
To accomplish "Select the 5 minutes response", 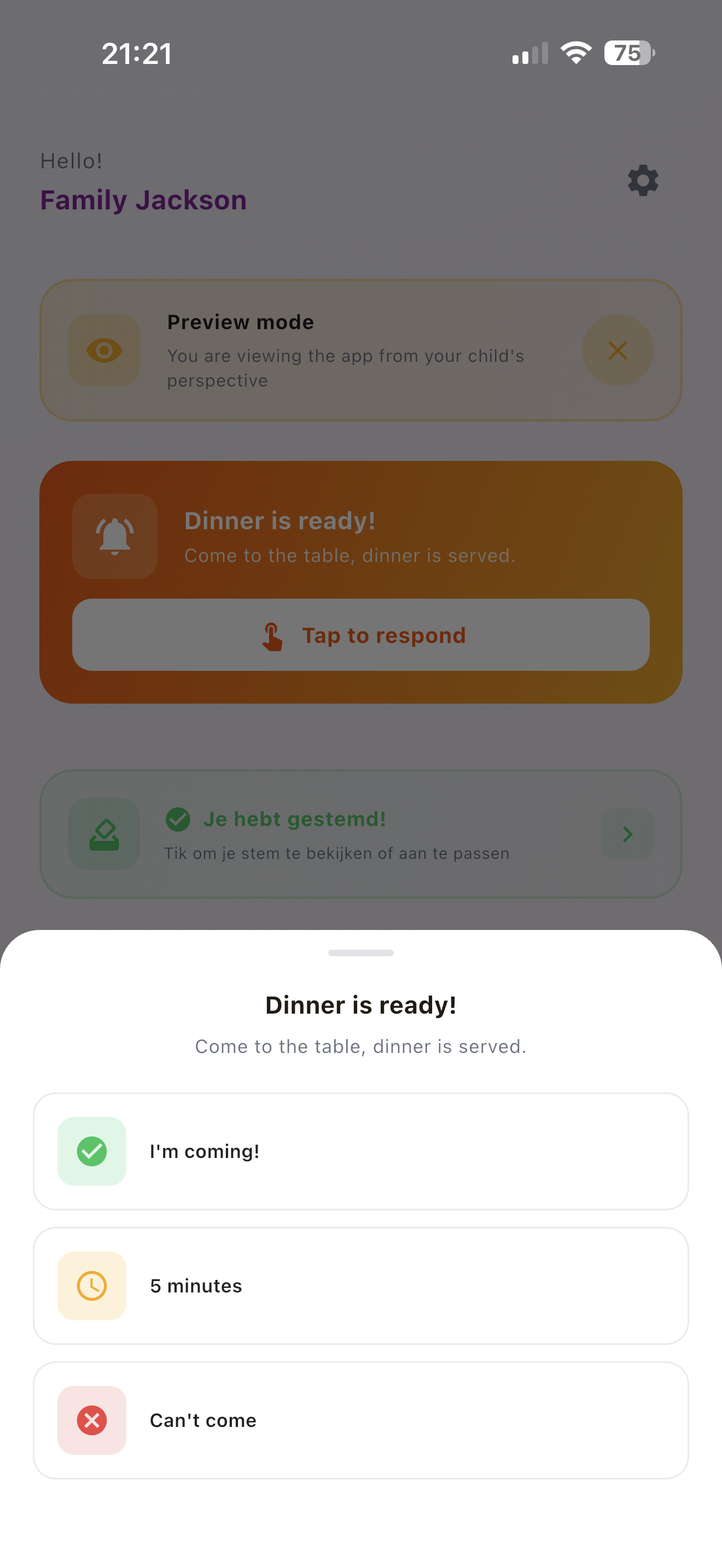I will click(x=360, y=1285).
